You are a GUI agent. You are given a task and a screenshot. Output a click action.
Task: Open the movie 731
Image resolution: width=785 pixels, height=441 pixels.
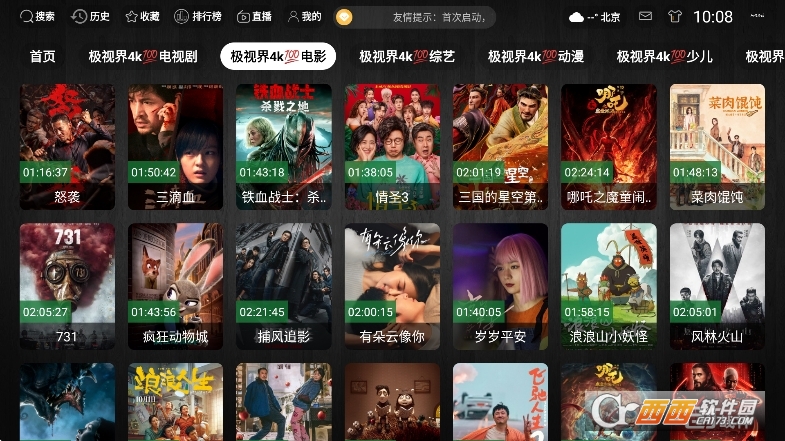point(67,284)
